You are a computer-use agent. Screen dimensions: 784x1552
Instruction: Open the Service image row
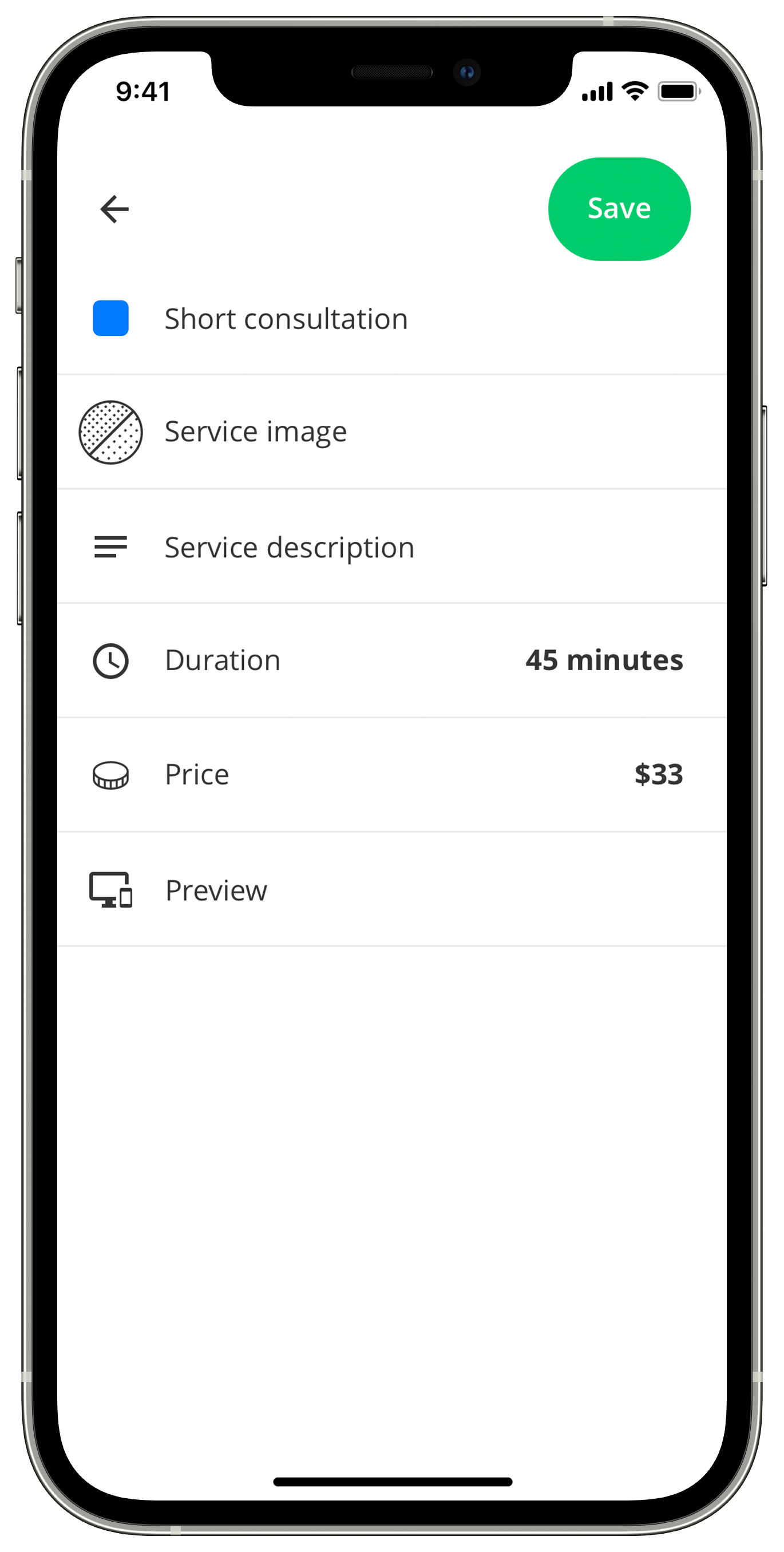pyautogui.click(x=255, y=432)
